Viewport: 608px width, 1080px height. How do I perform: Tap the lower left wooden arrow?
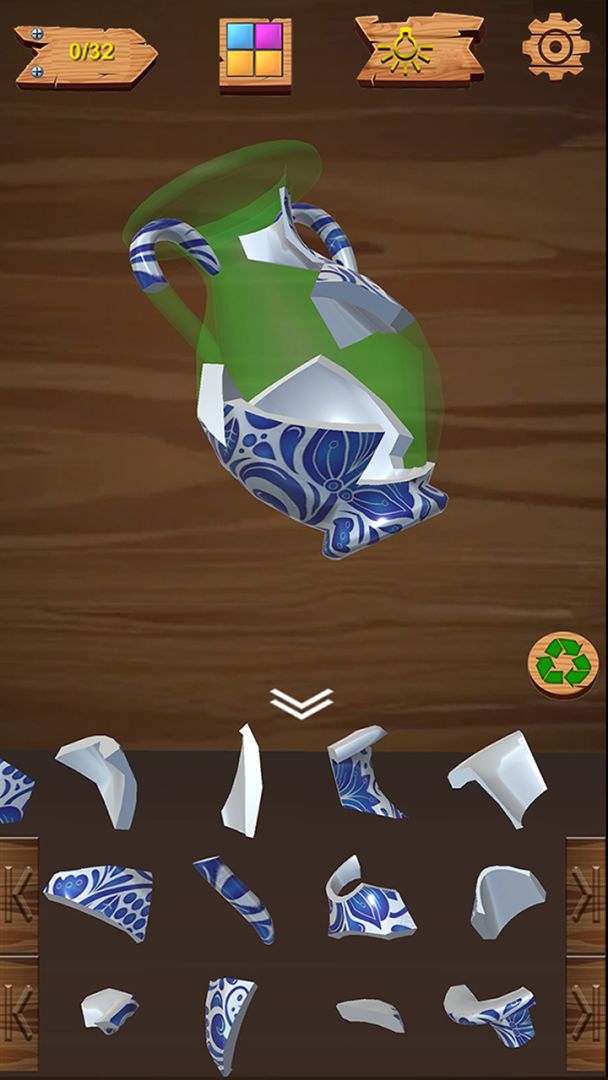pyautogui.click(x=19, y=1013)
